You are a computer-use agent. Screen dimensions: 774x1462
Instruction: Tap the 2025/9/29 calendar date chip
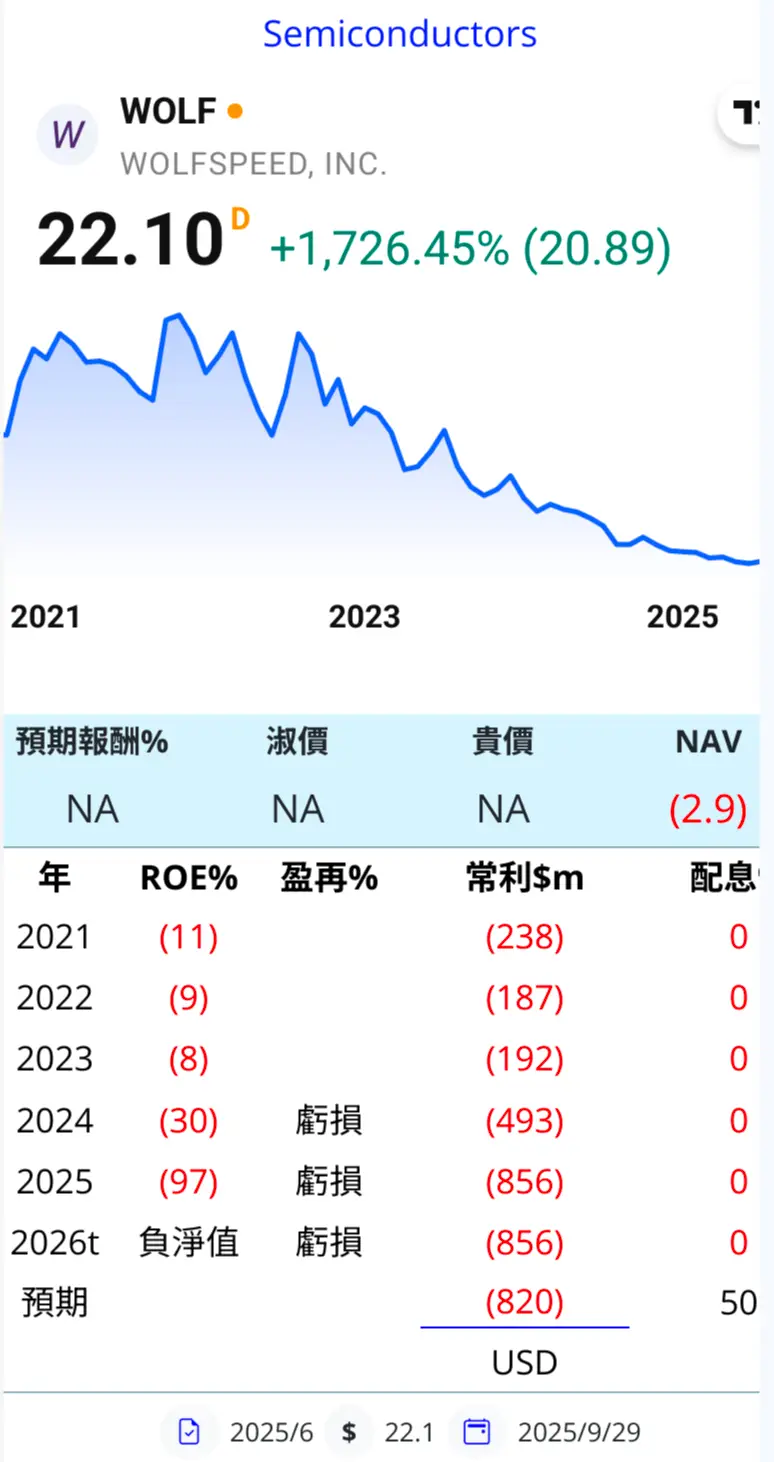pos(552,1432)
